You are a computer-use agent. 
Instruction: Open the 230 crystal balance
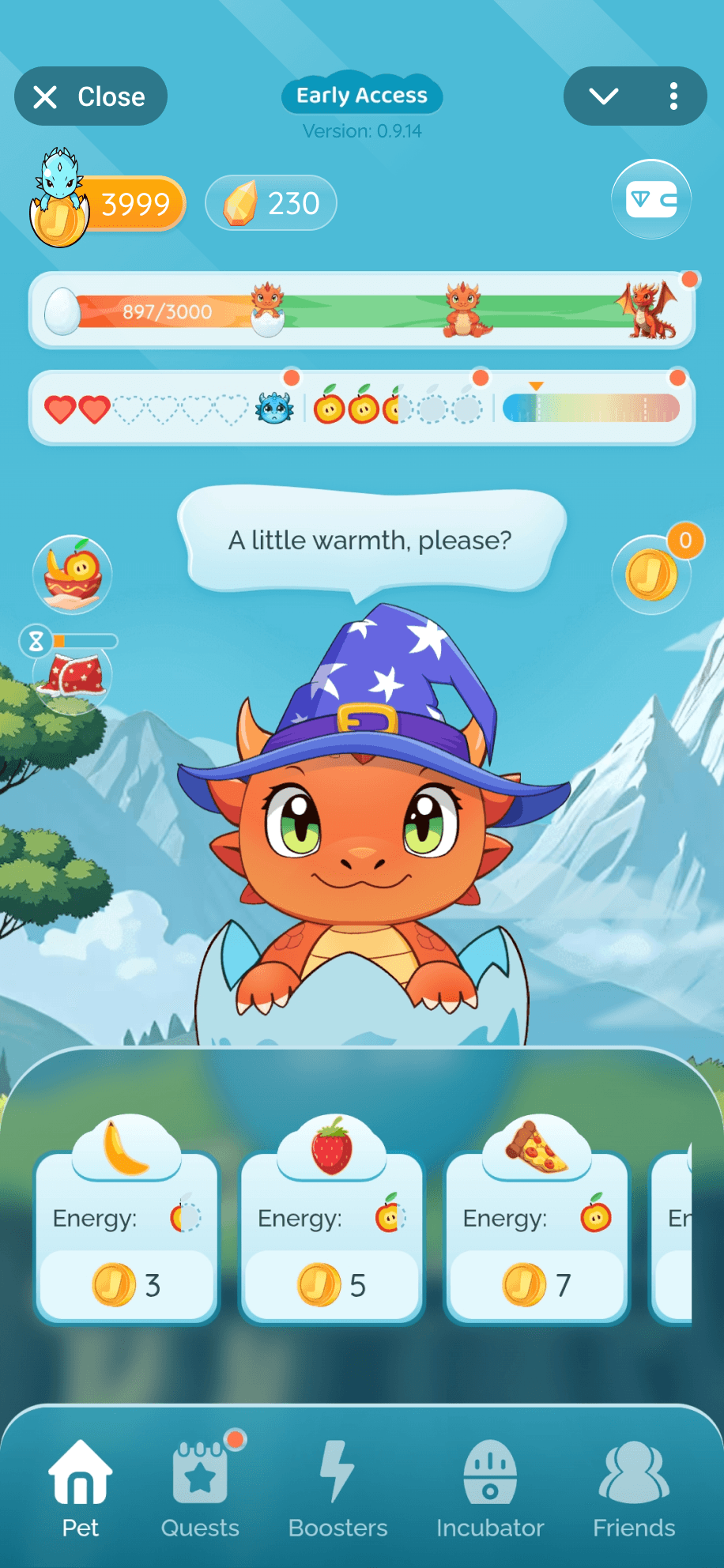click(x=271, y=203)
